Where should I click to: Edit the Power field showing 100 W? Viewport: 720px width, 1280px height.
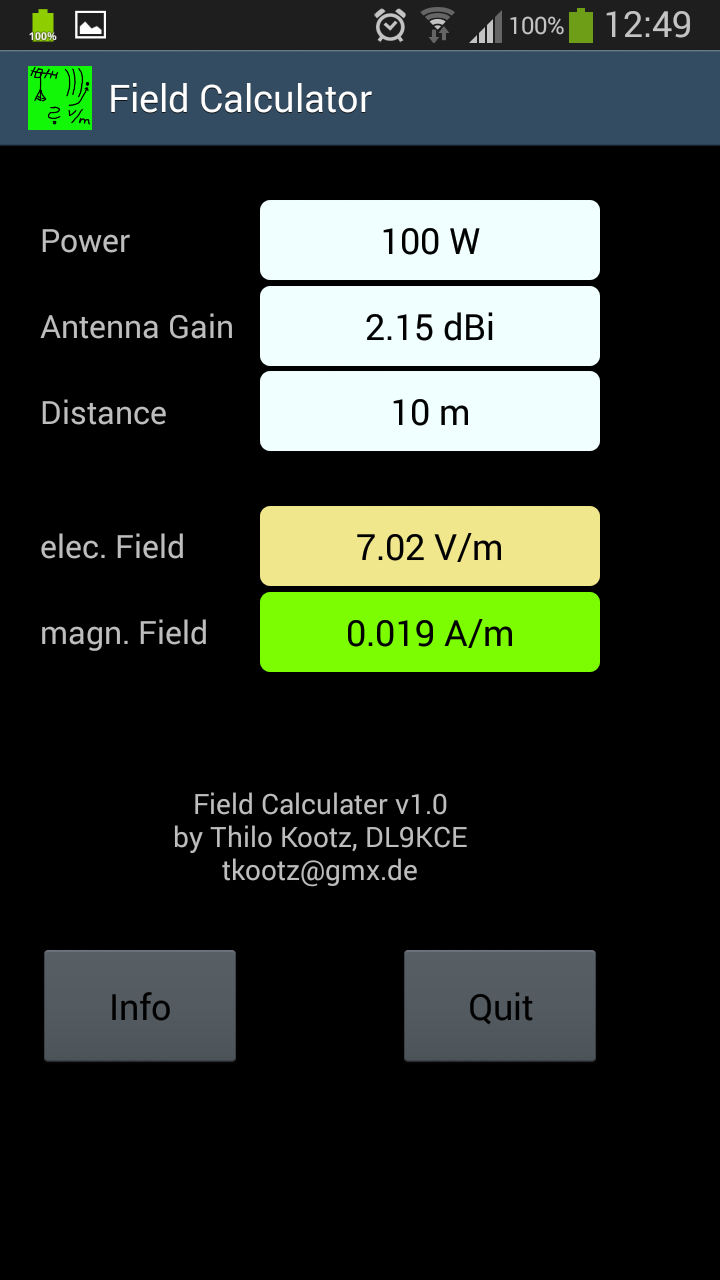(x=430, y=240)
